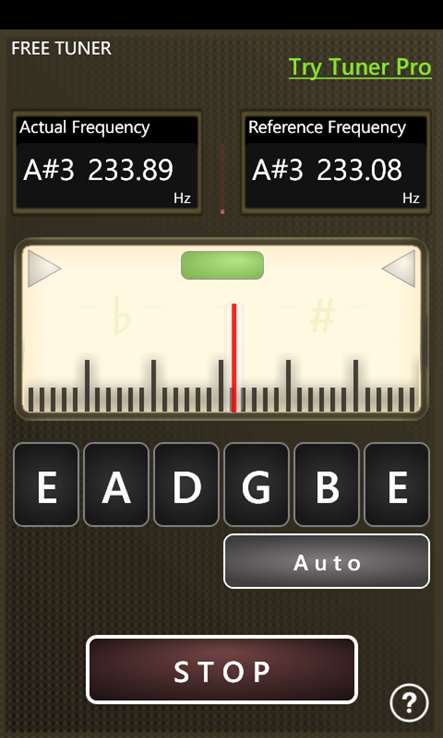Select the A string button

click(116, 484)
